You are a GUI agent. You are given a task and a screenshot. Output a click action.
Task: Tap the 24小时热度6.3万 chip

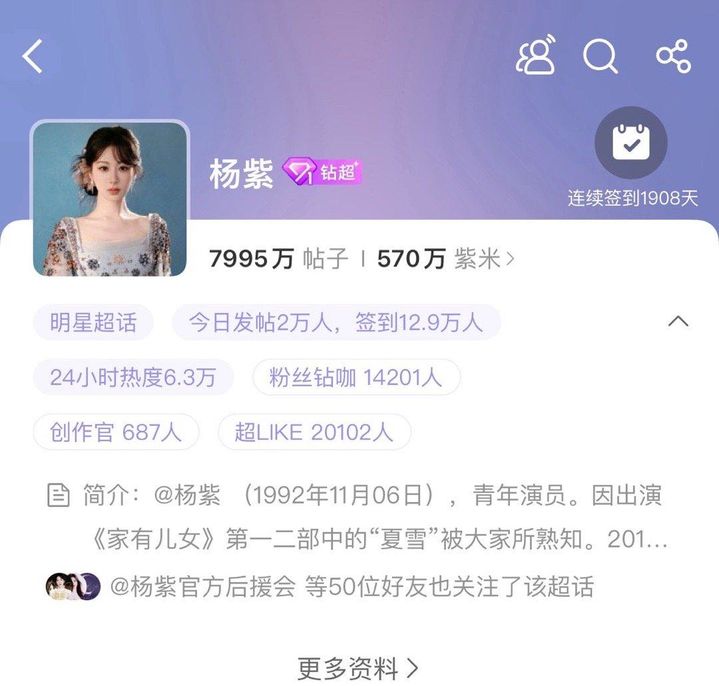click(133, 377)
